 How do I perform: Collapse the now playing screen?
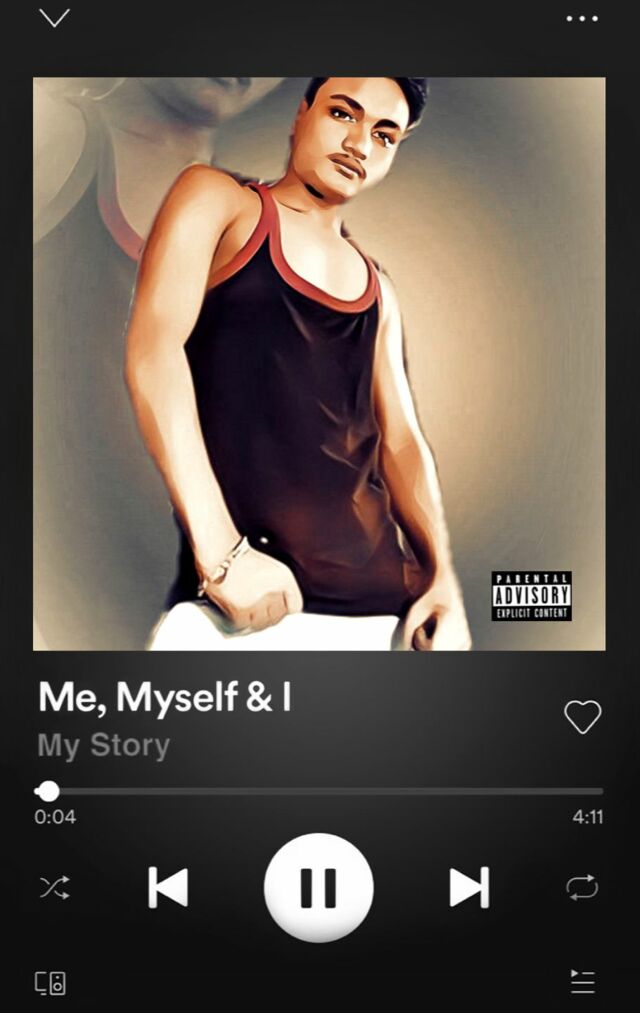(x=54, y=18)
